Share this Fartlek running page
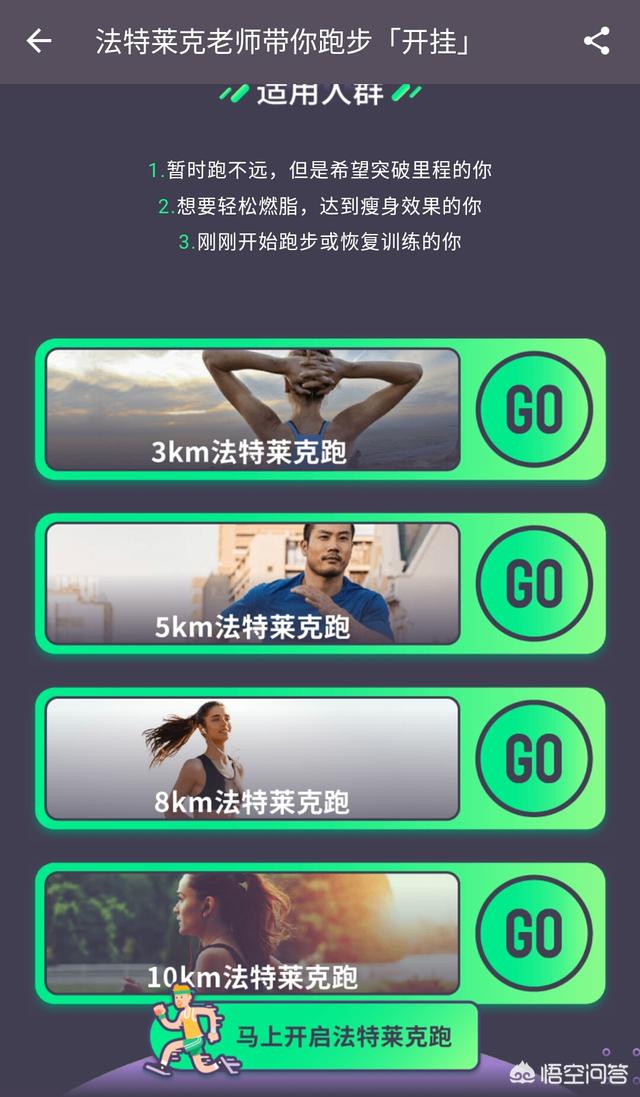This screenshot has width=640, height=1097. (x=597, y=41)
